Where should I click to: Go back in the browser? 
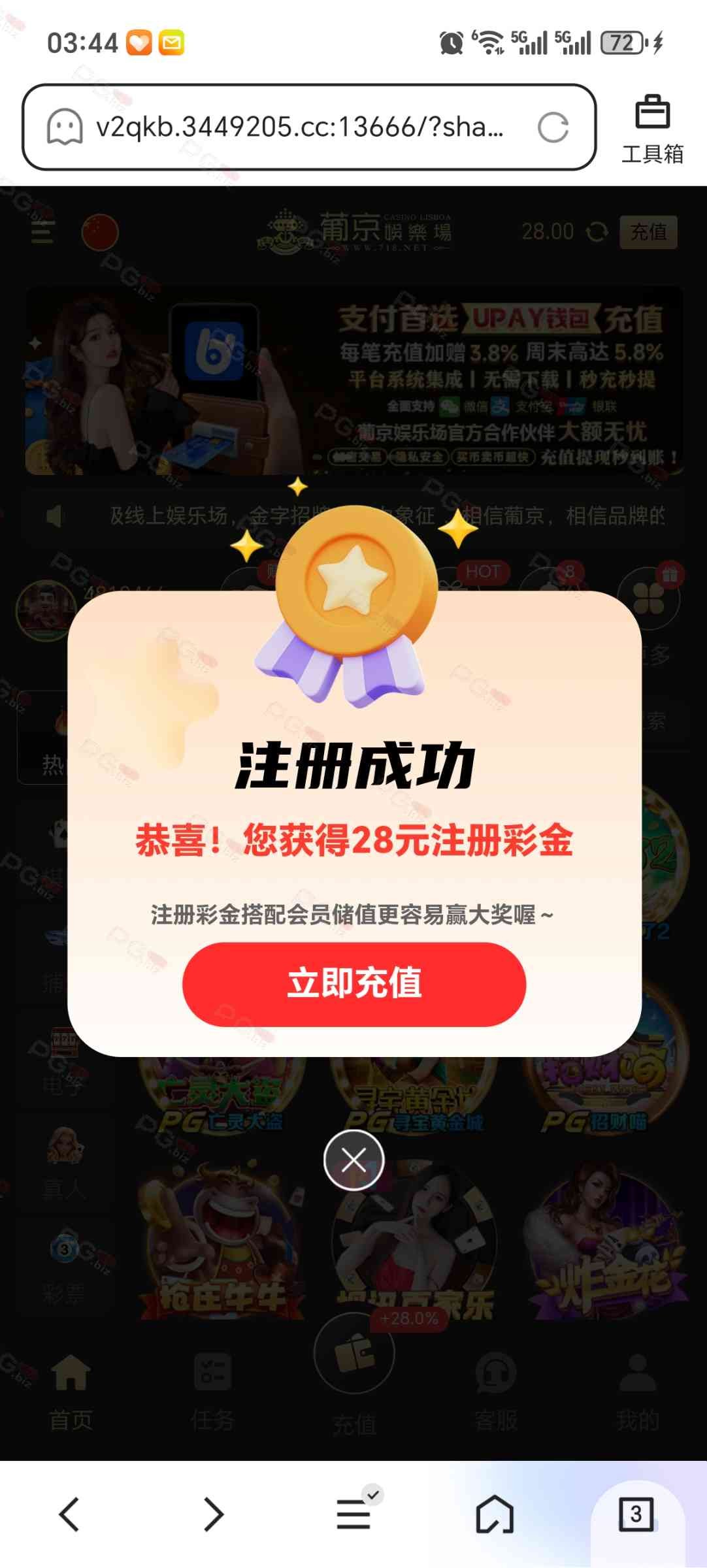tap(69, 1514)
